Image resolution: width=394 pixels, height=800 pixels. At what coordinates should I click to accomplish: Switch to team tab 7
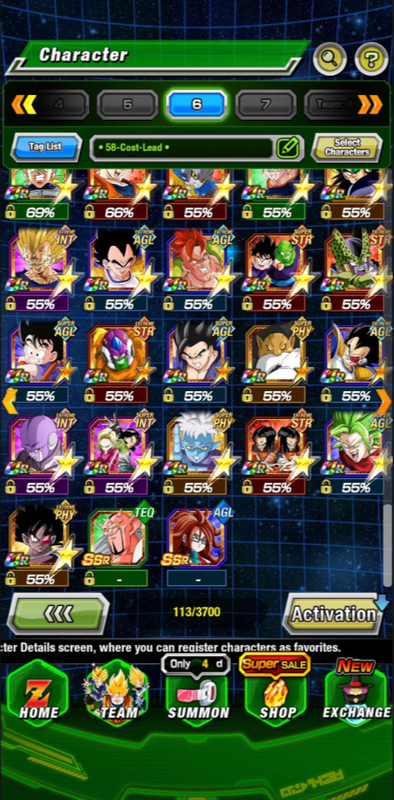(265, 105)
